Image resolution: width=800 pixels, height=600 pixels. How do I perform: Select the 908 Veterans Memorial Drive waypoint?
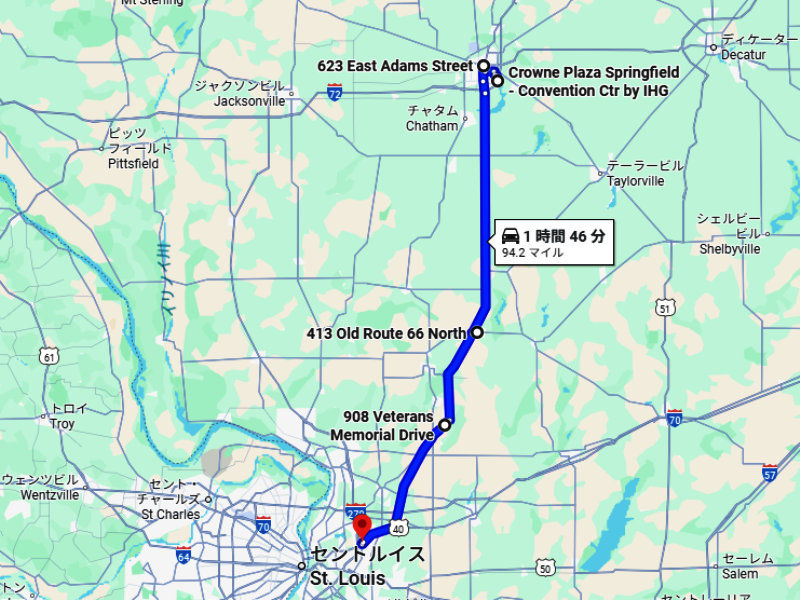(x=445, y=424)
